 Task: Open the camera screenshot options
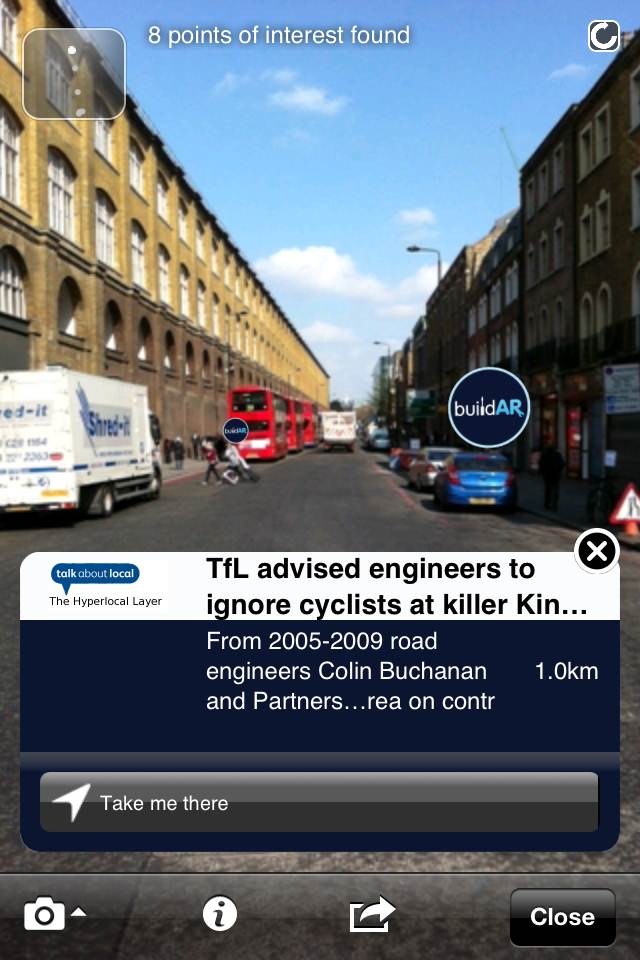[x=53, y=913]
